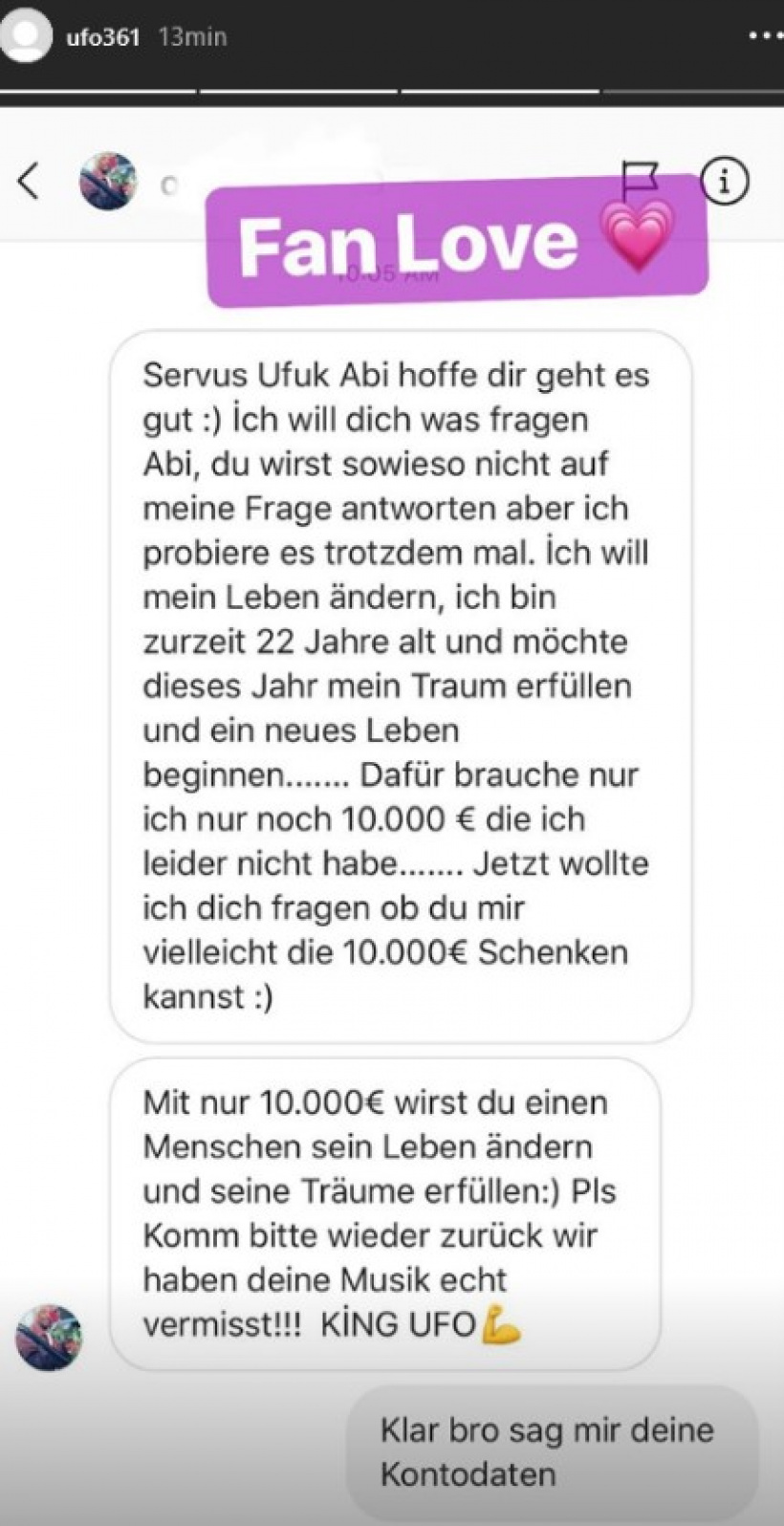Image resolution: width=784 pixels, height=1526 pixels.
Task: Open ufo361's profile from the username
Action: 102,37
